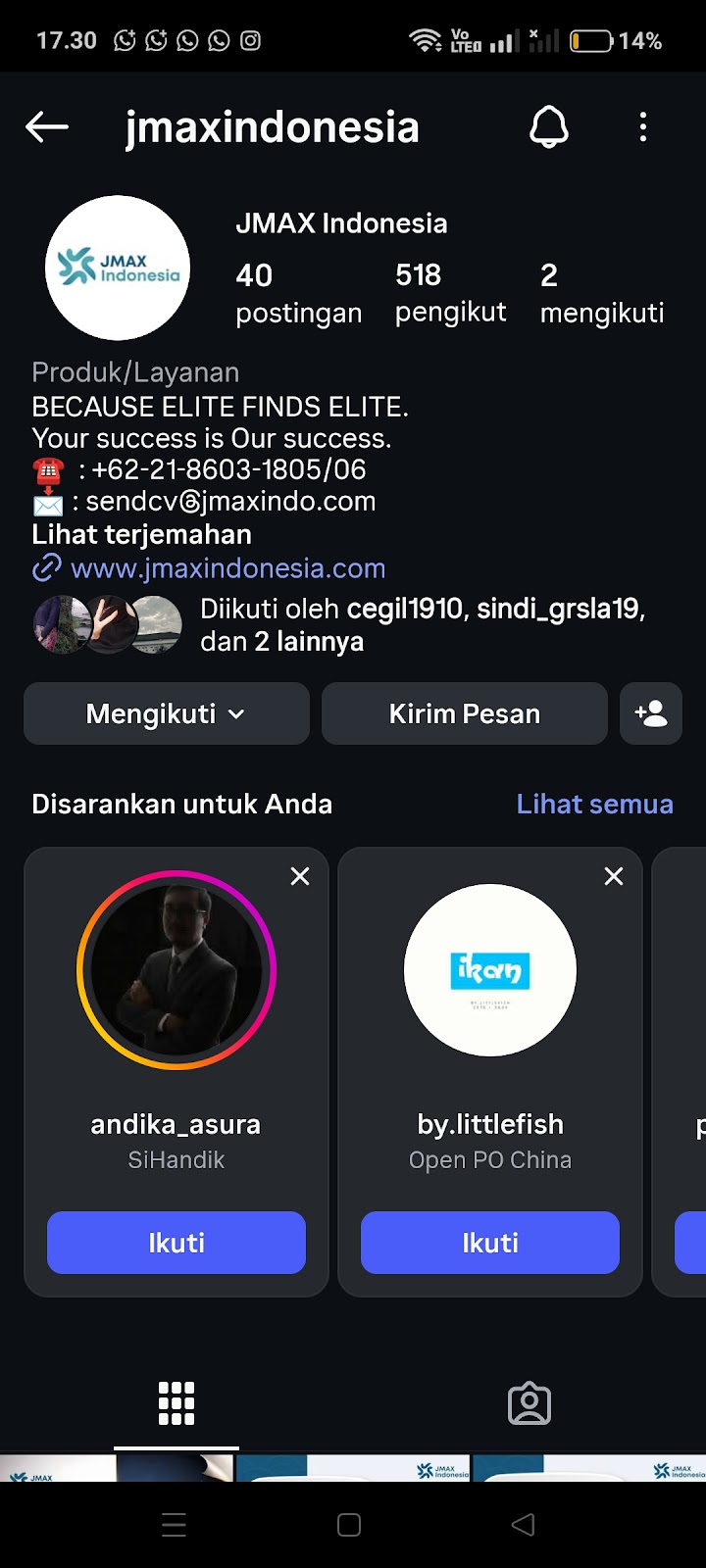This screenshot has width=706, height=1568.
Task: Open Lihat semua suggestions
Action: click(x=594, y=804)
